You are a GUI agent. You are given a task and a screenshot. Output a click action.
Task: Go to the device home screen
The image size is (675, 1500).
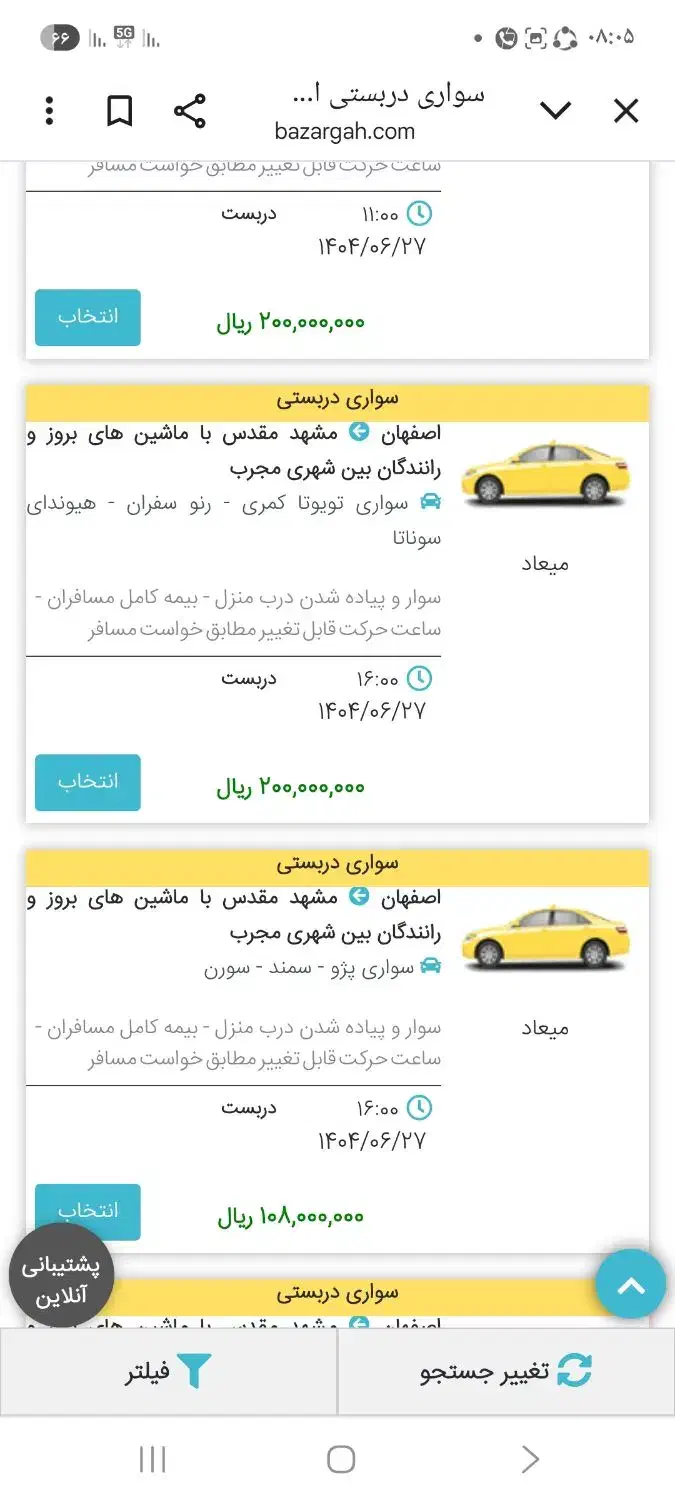coord(340,1459)
